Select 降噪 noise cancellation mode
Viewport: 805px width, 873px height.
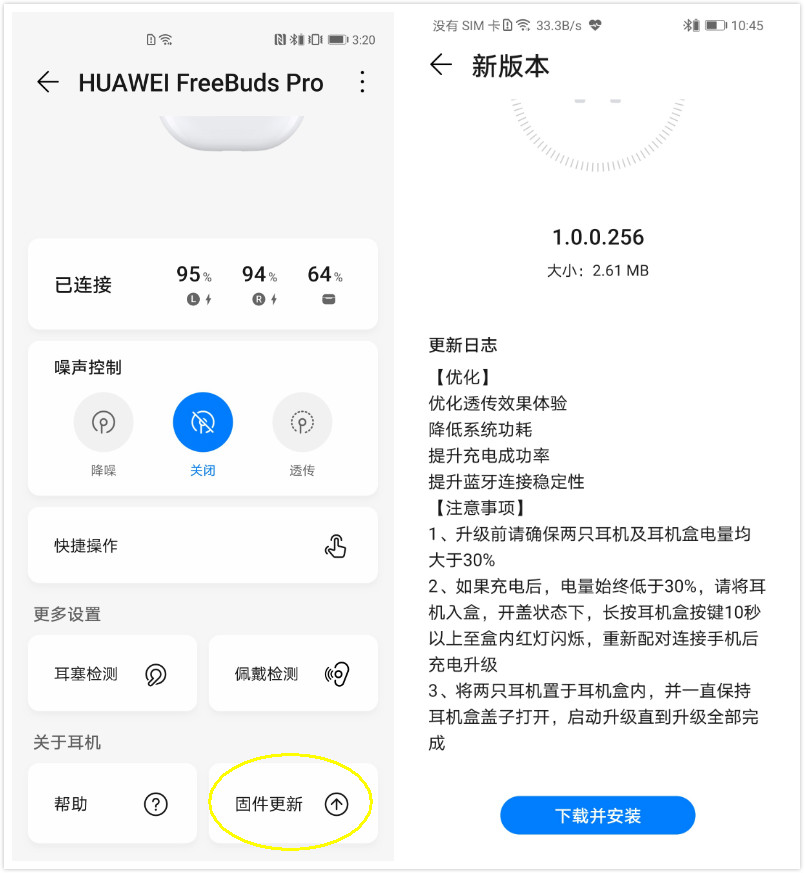[x=103, y=423]
